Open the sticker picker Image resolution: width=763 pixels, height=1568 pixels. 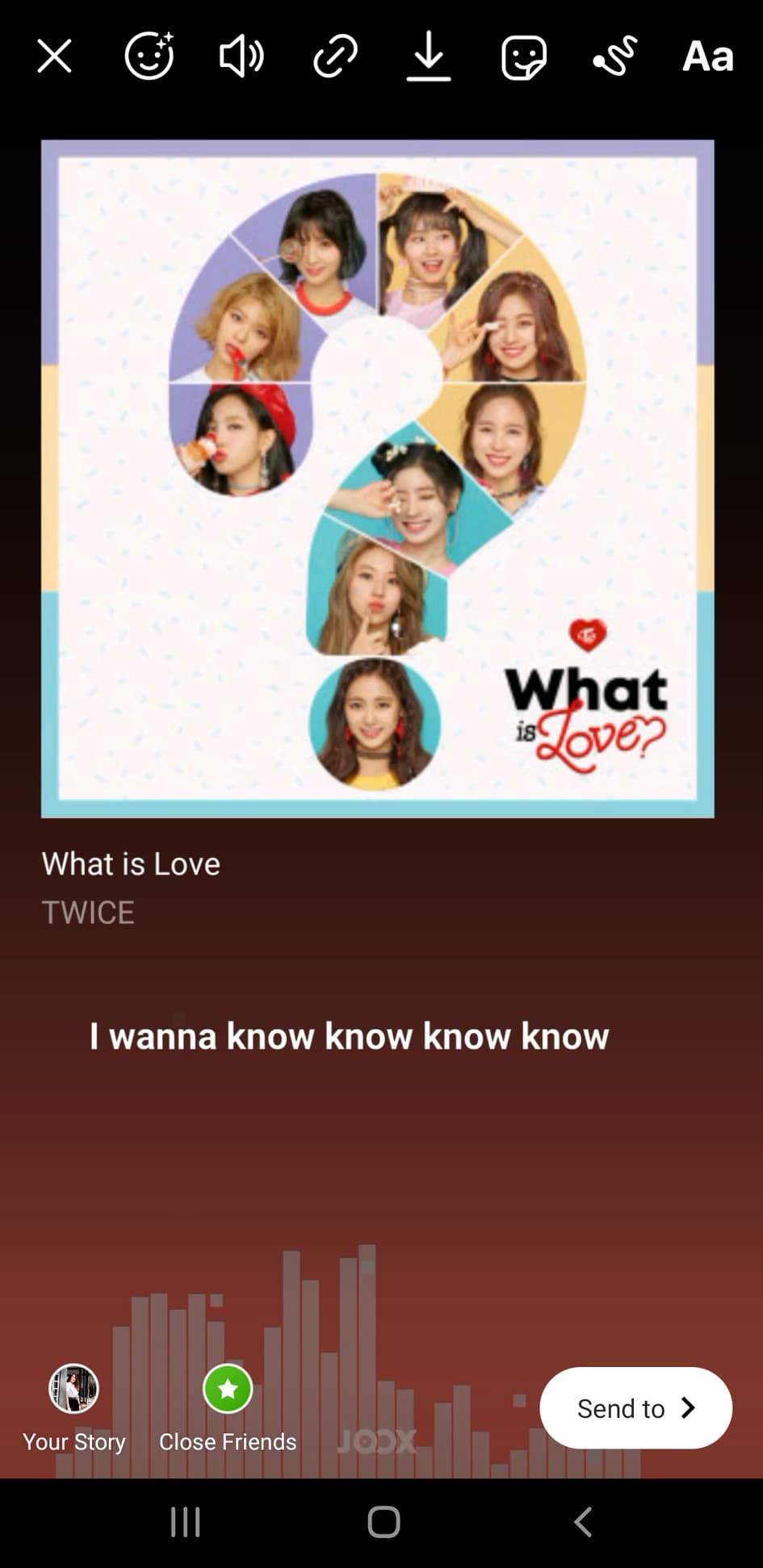point(523,56)
